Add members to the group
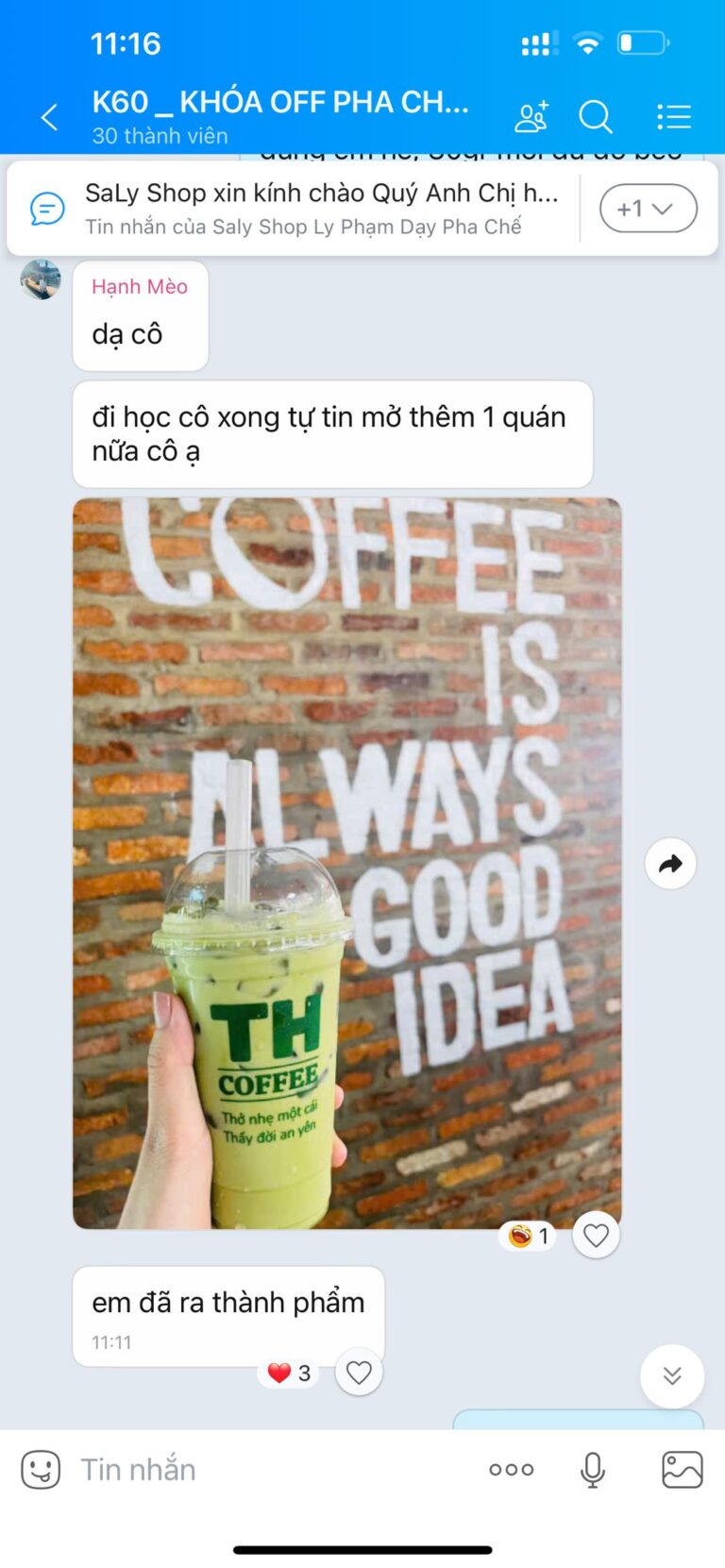Image resolution: width=725 pixels, height=1568 pixels. click(x=531, y=117)
